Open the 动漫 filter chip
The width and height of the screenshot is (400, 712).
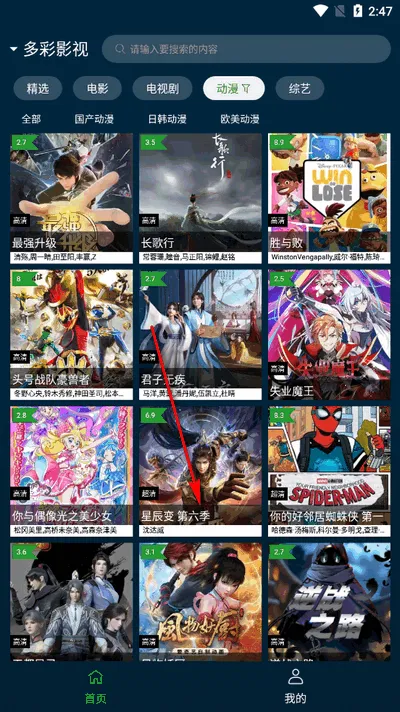(x=234, y=89)
